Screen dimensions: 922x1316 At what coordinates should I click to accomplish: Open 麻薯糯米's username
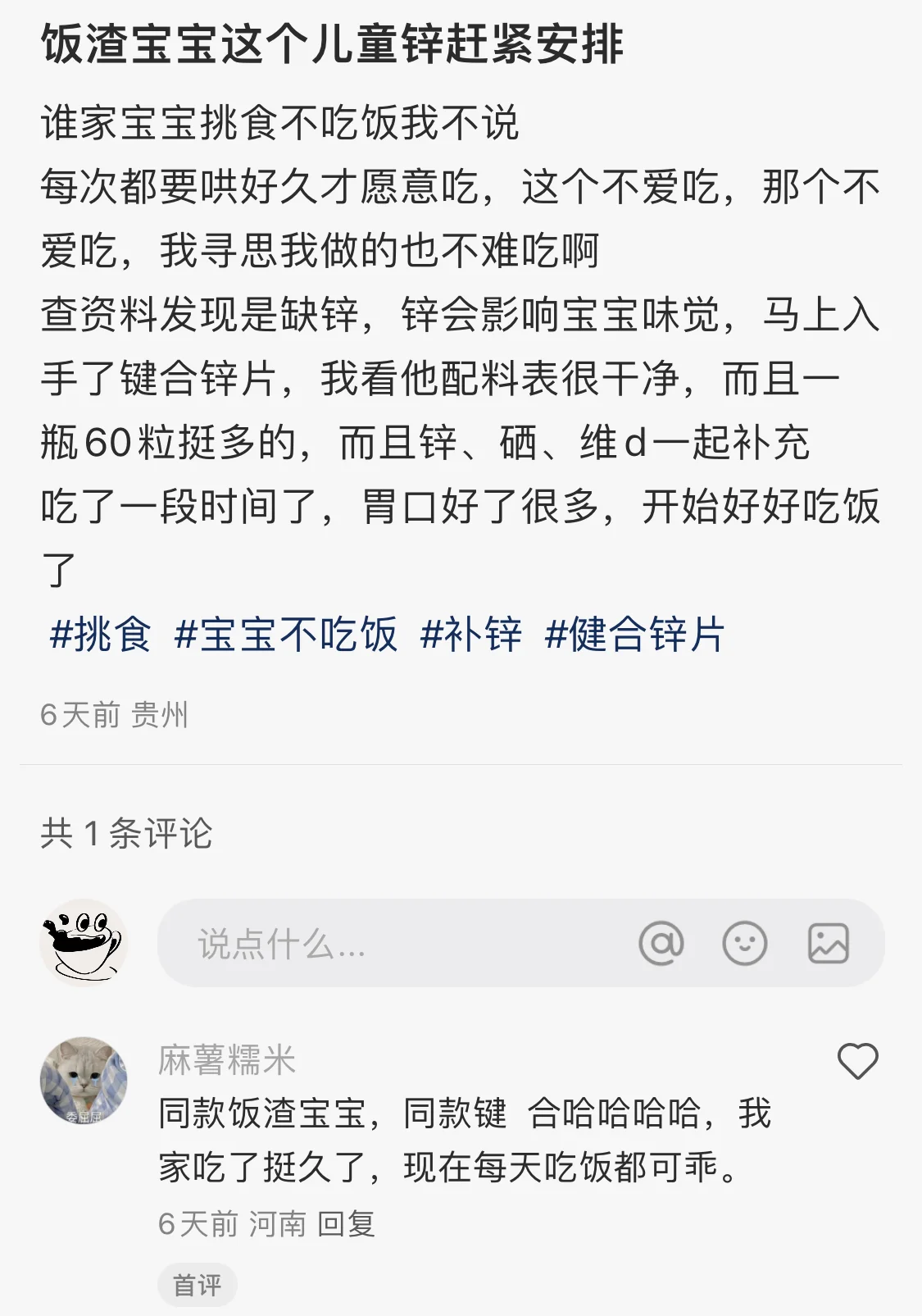click(x=226, y=1060)
